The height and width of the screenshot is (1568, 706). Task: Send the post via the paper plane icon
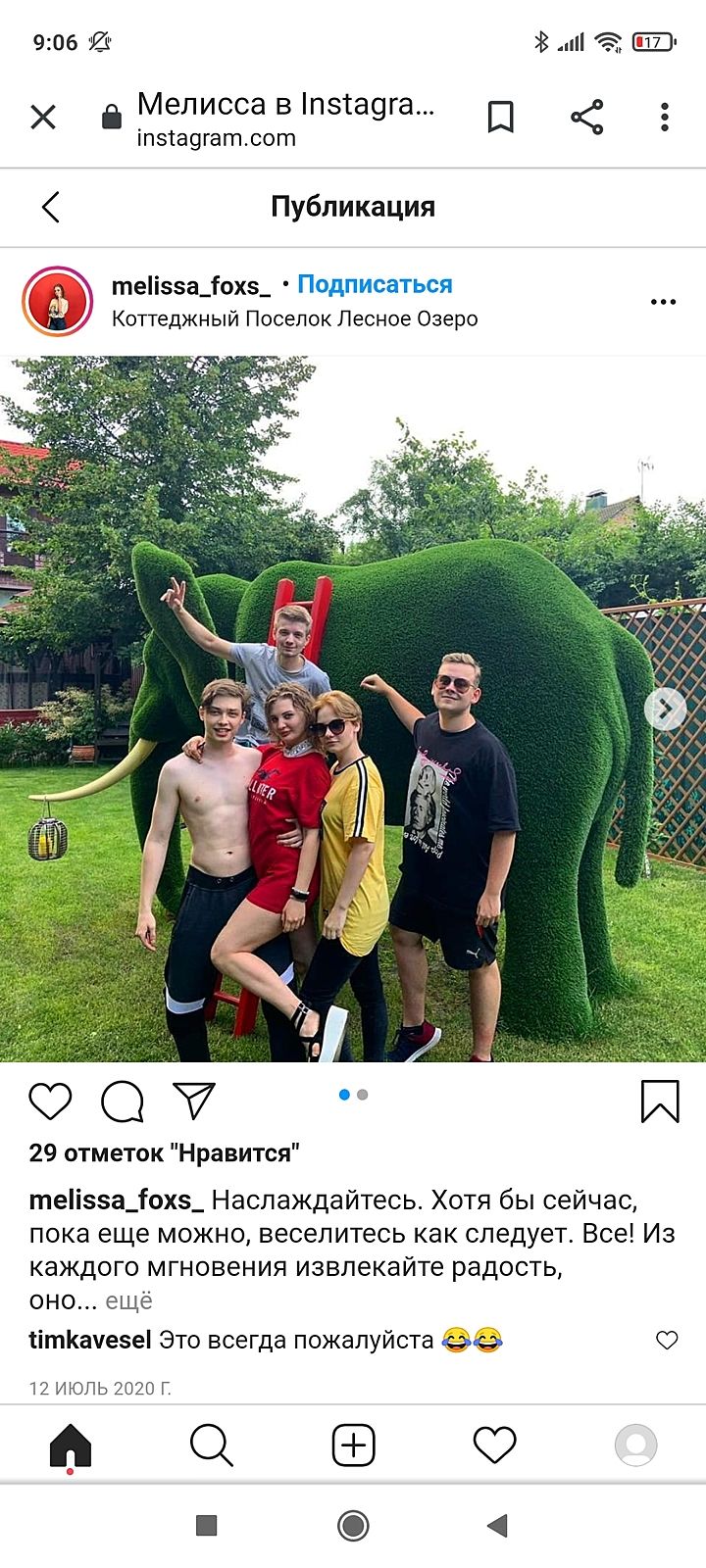194,1101
